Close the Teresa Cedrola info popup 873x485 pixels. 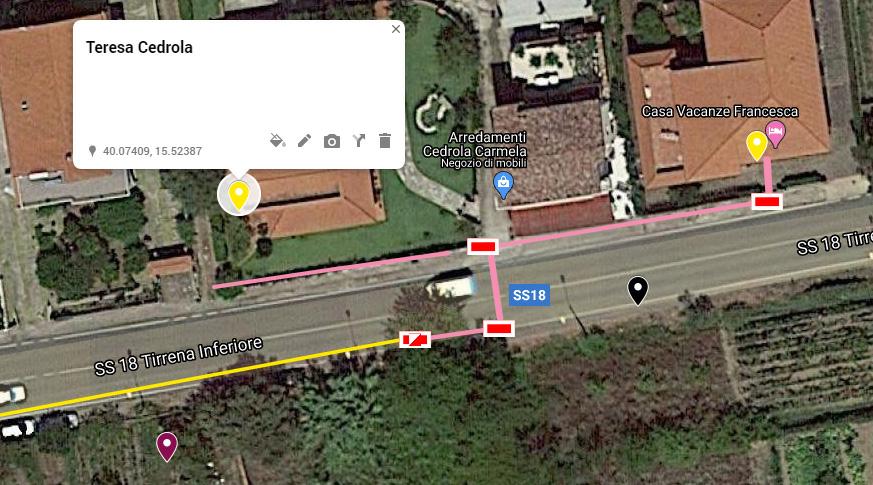pos(396,29)
